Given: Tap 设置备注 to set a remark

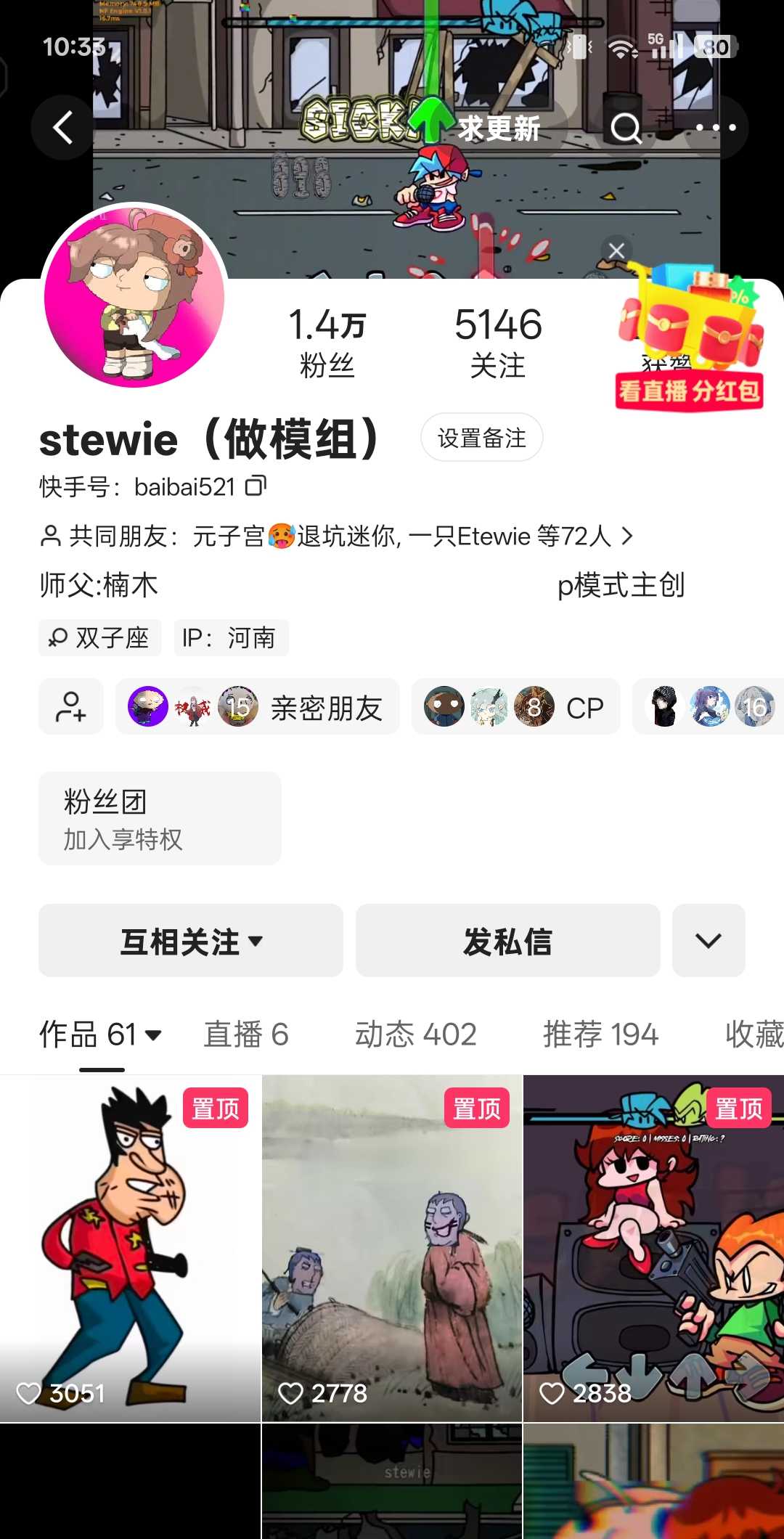Looking at the screenshot, I should (481, 438).
